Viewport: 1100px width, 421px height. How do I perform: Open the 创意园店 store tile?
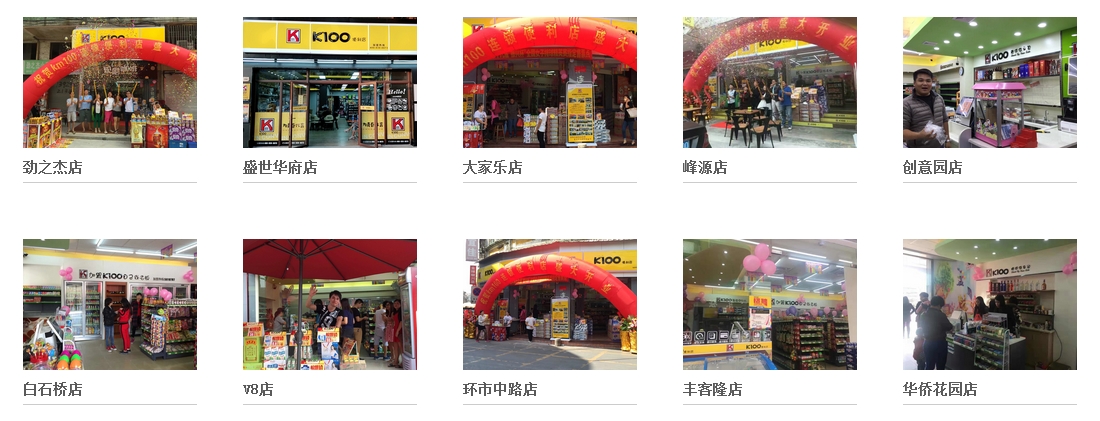tap(990, 83)
